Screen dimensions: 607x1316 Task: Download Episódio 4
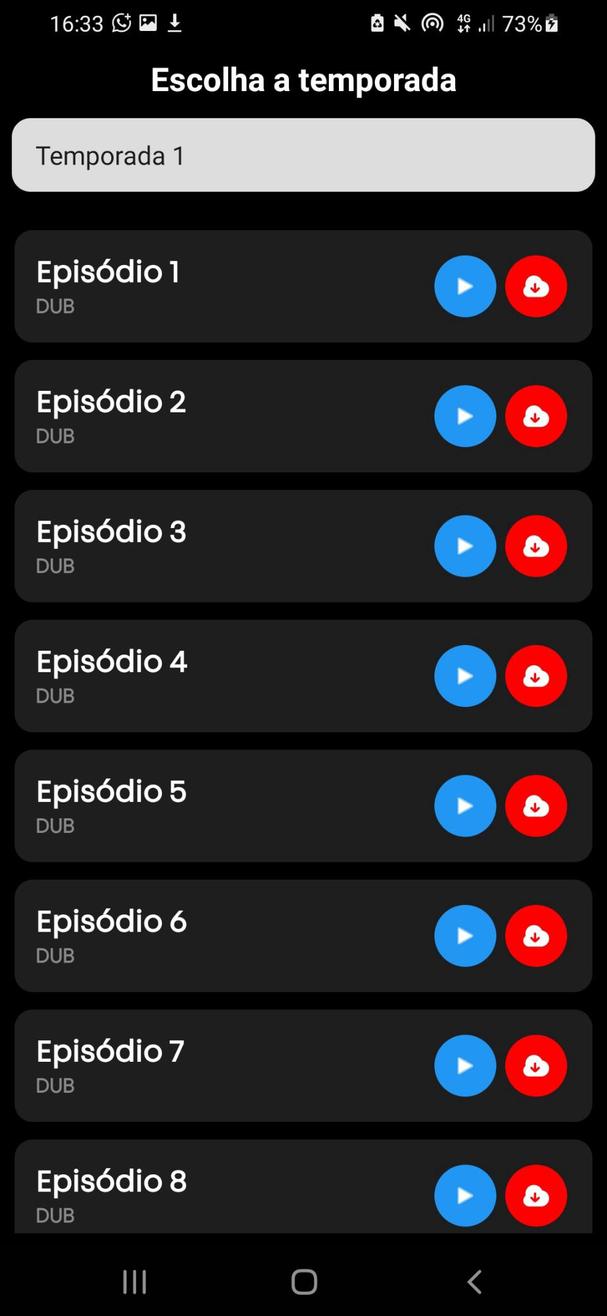click(536, 676)
